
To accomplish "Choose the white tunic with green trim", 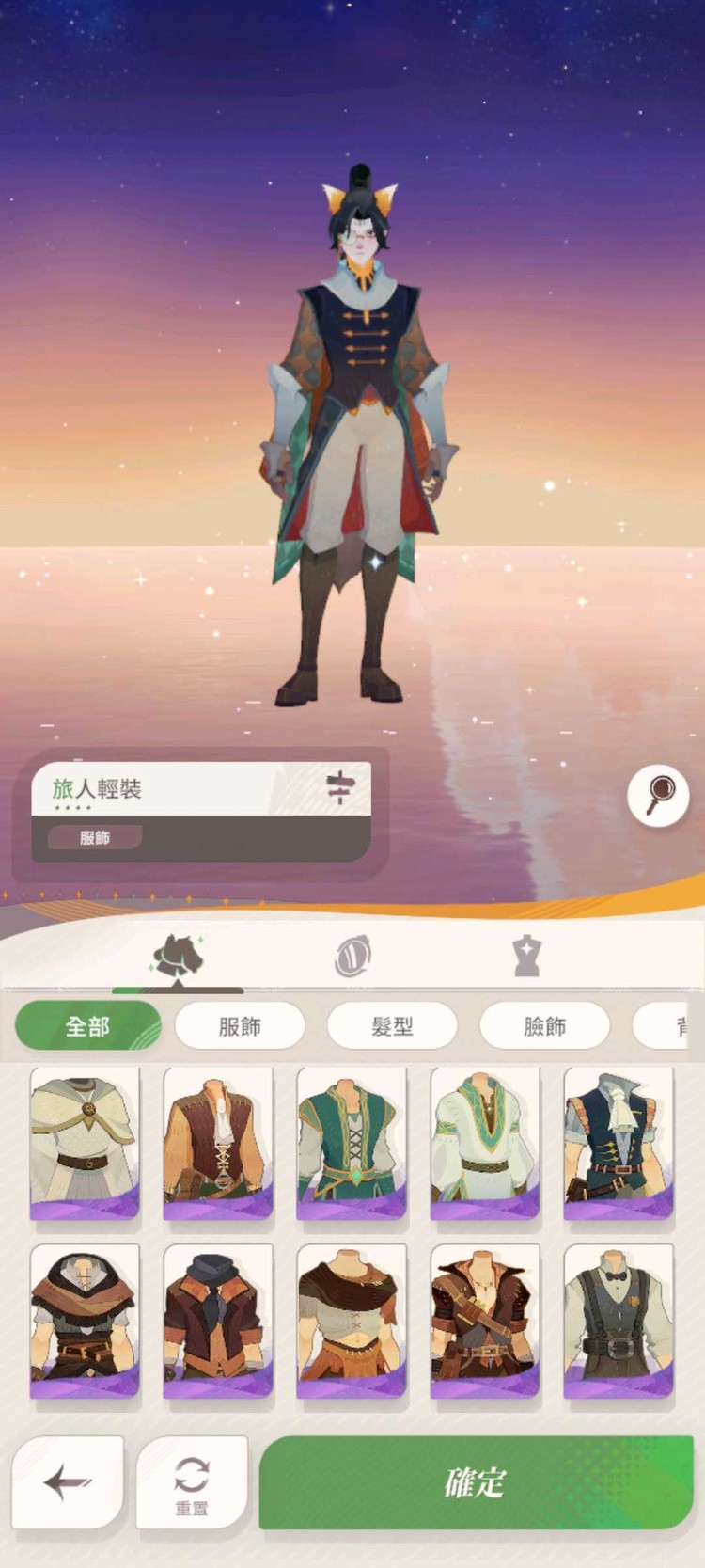I will [x=485, y=1142].
